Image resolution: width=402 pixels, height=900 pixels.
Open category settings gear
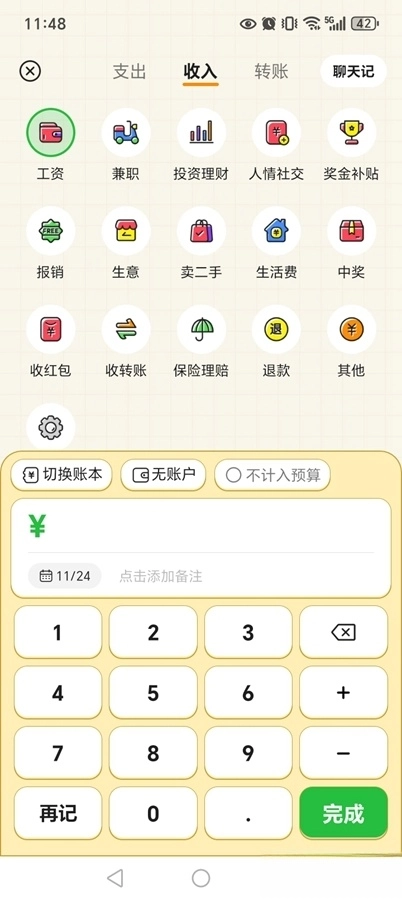tap(51, 427)
